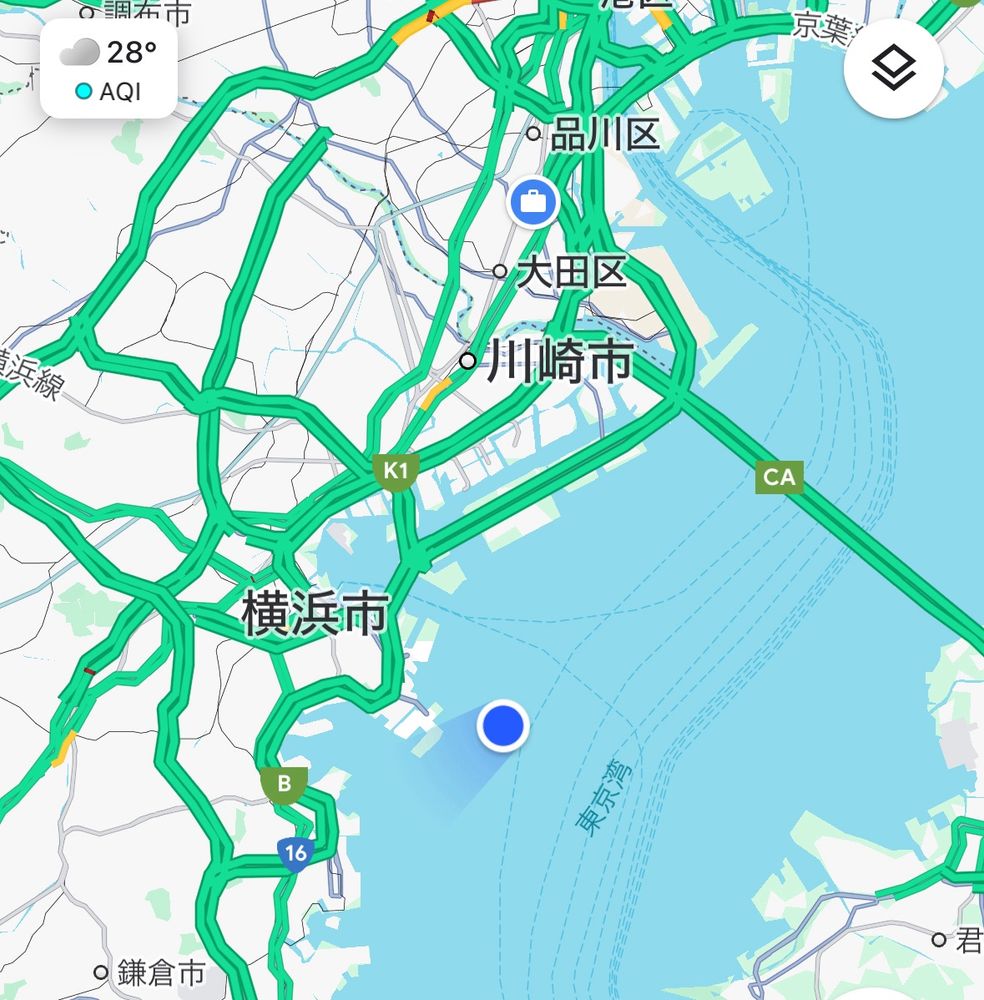Open the 28° weather and AQI widget
The width and height of the screenshot is (984, 1000).
109,69
